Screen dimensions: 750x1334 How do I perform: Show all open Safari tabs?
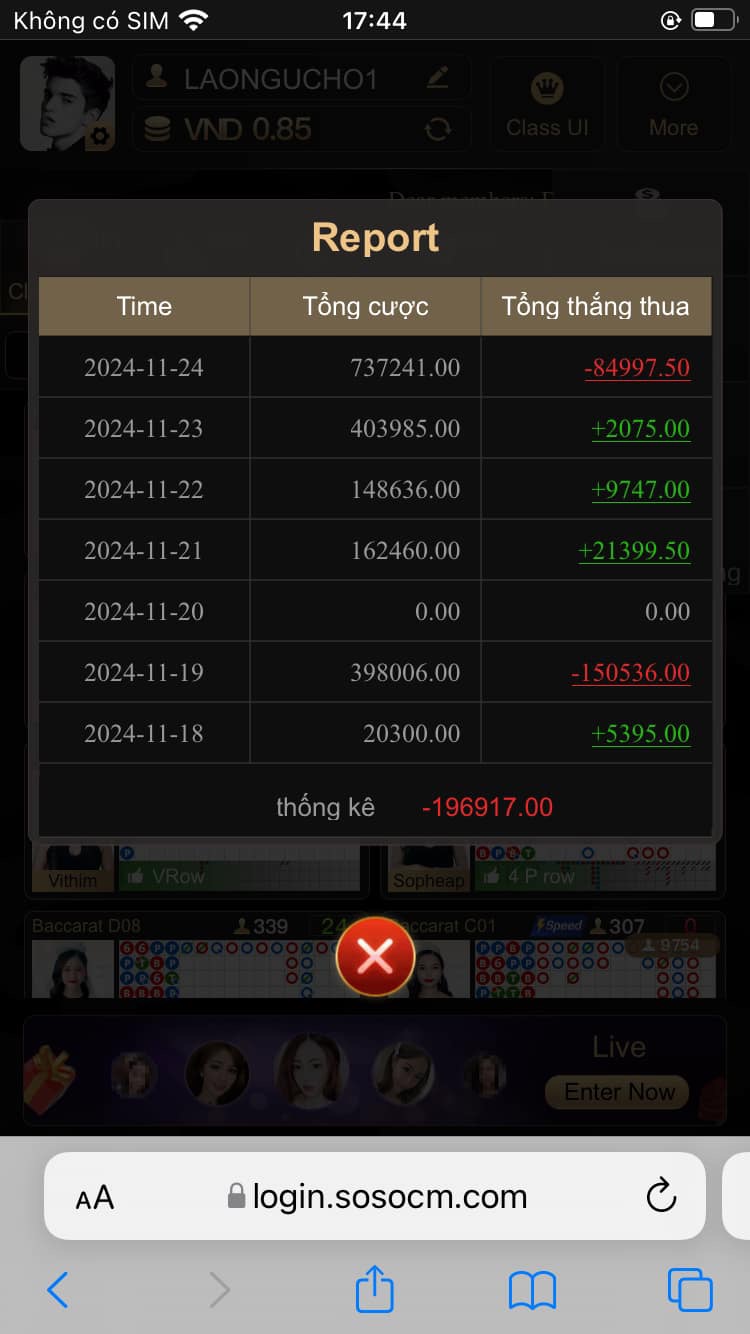point(690,1291)
